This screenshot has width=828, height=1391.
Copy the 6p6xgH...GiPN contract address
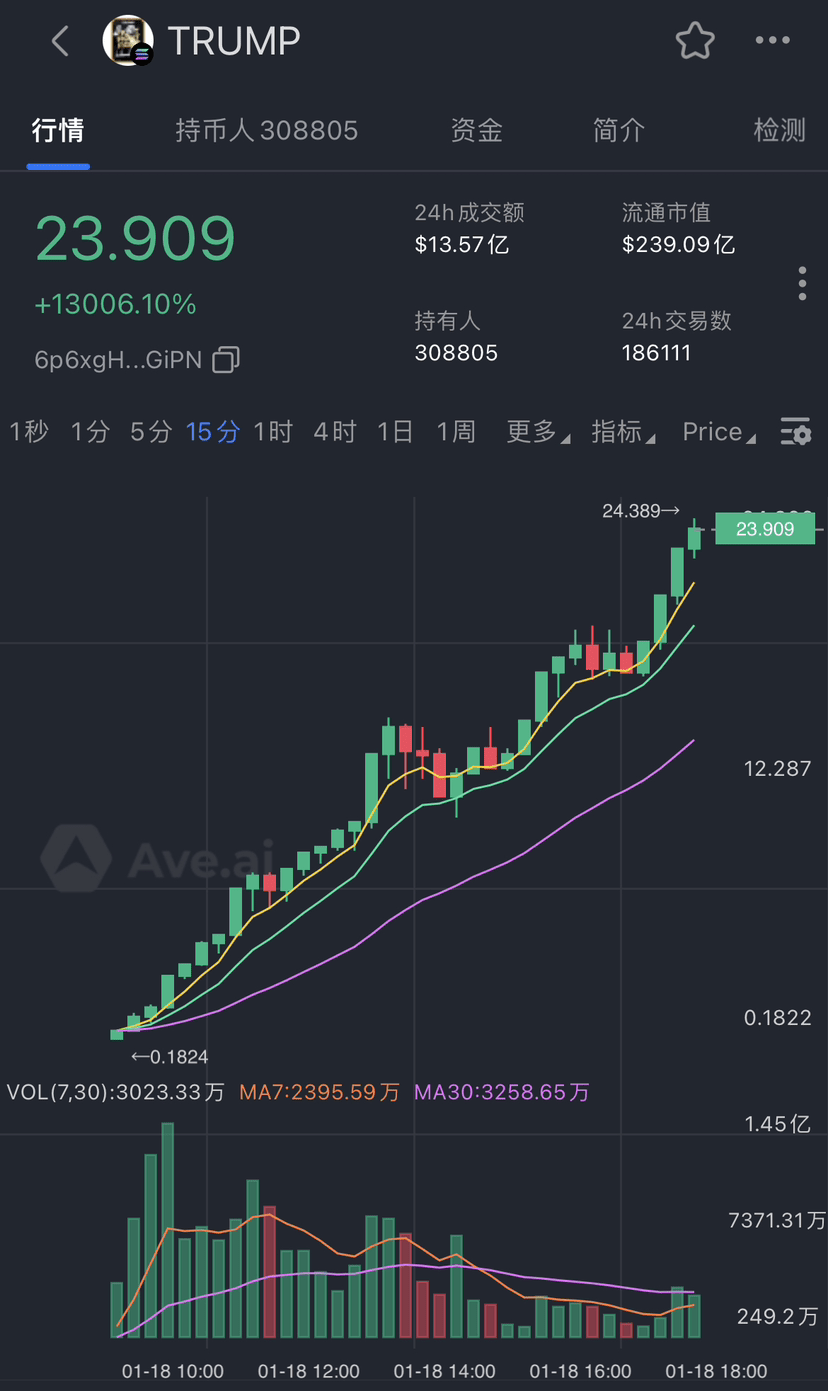coord(224,359)
